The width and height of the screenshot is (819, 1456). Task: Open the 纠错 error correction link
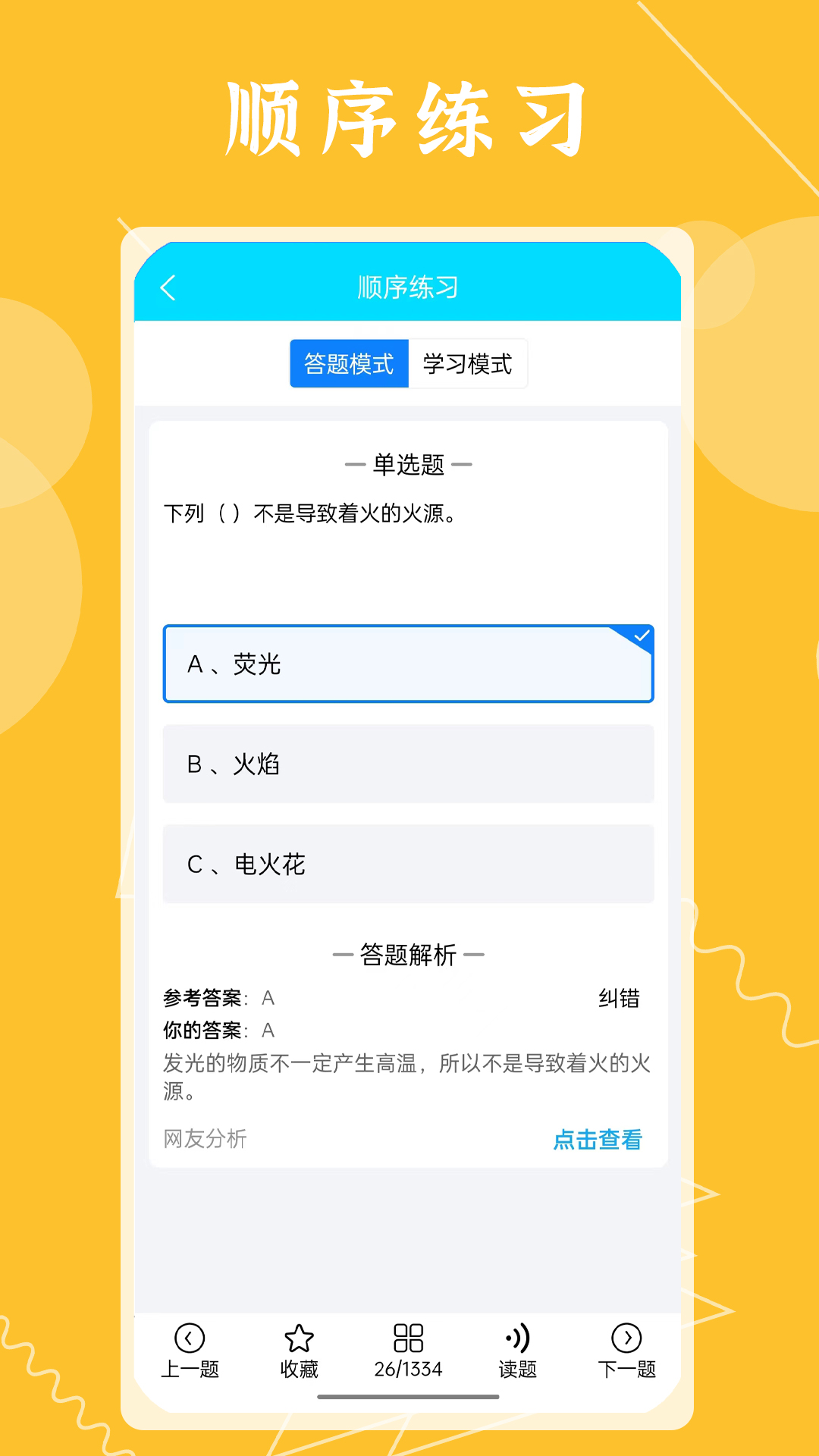(x=620, y=999)
